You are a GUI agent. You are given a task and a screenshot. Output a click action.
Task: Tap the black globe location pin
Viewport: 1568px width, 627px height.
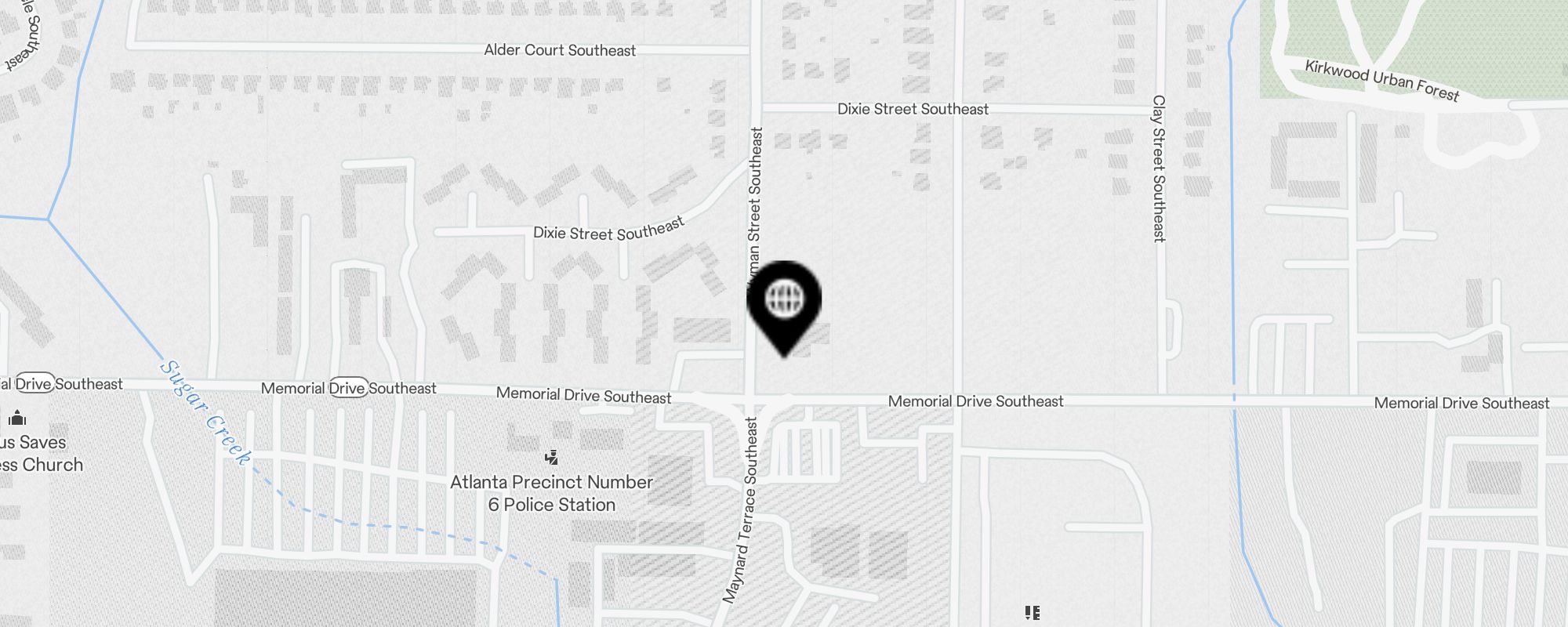tap(784, 303)
